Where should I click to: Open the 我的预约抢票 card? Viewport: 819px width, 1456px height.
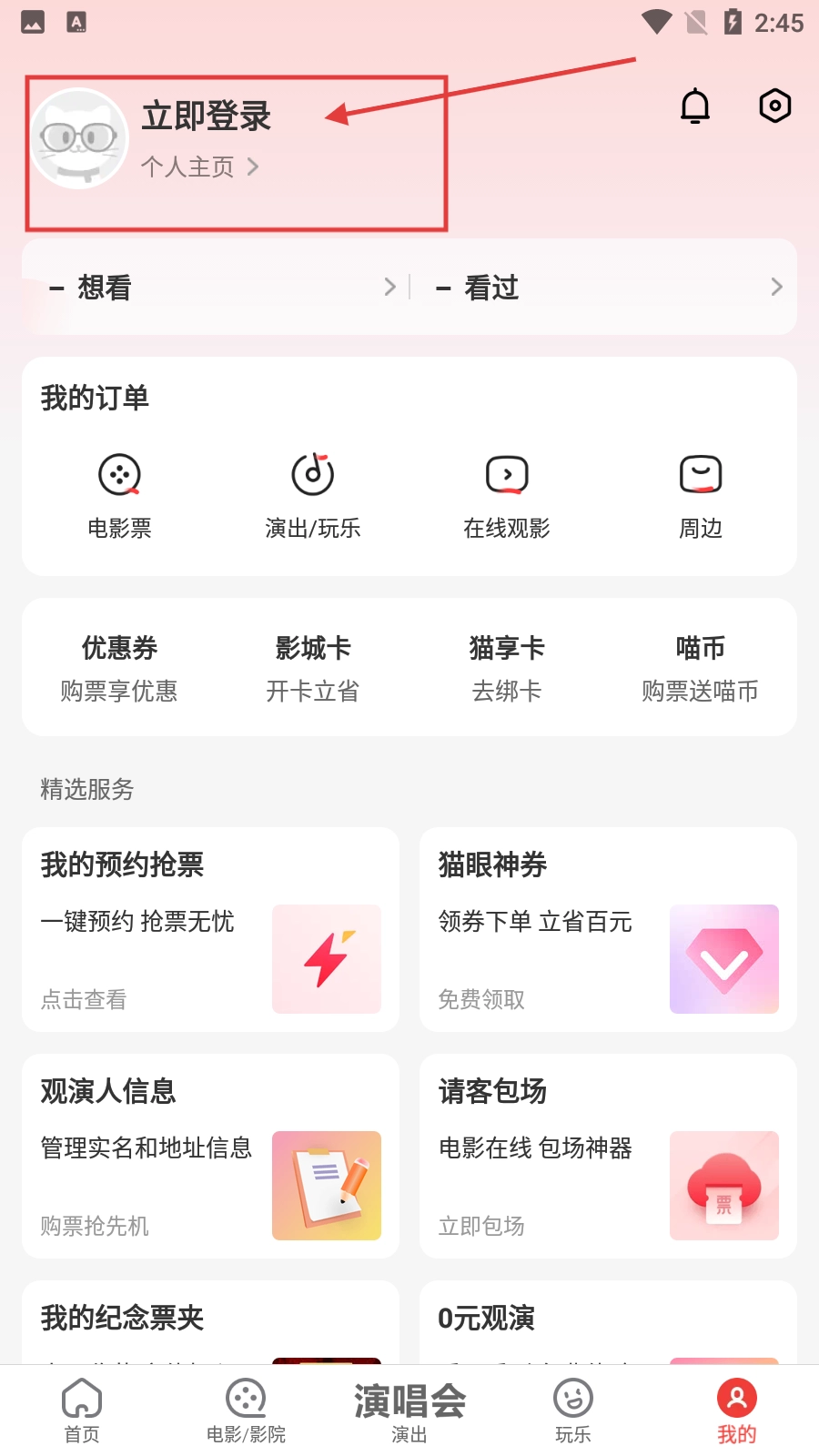pos(210,929)
